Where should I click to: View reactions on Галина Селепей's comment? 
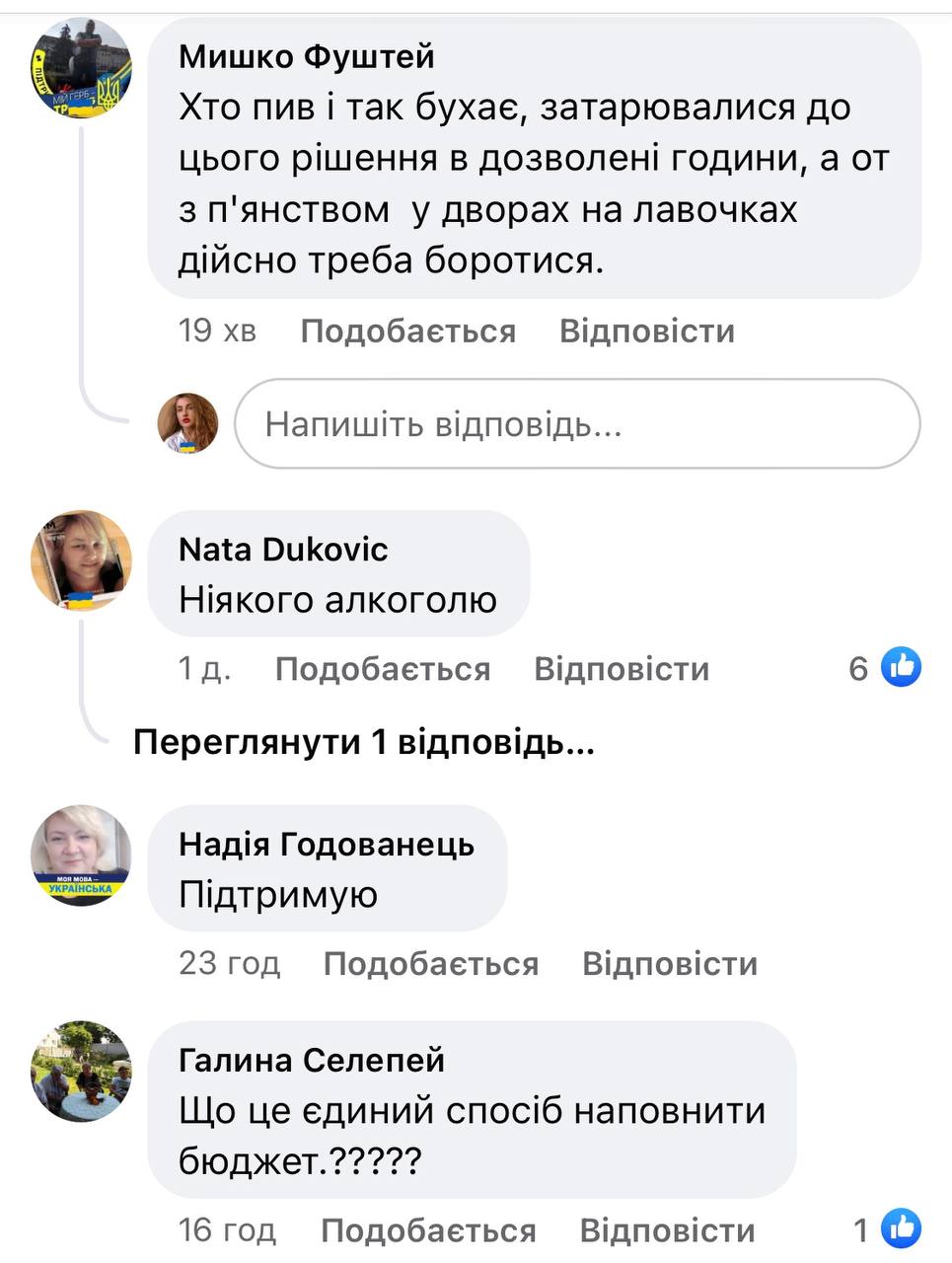point(887,1229)
